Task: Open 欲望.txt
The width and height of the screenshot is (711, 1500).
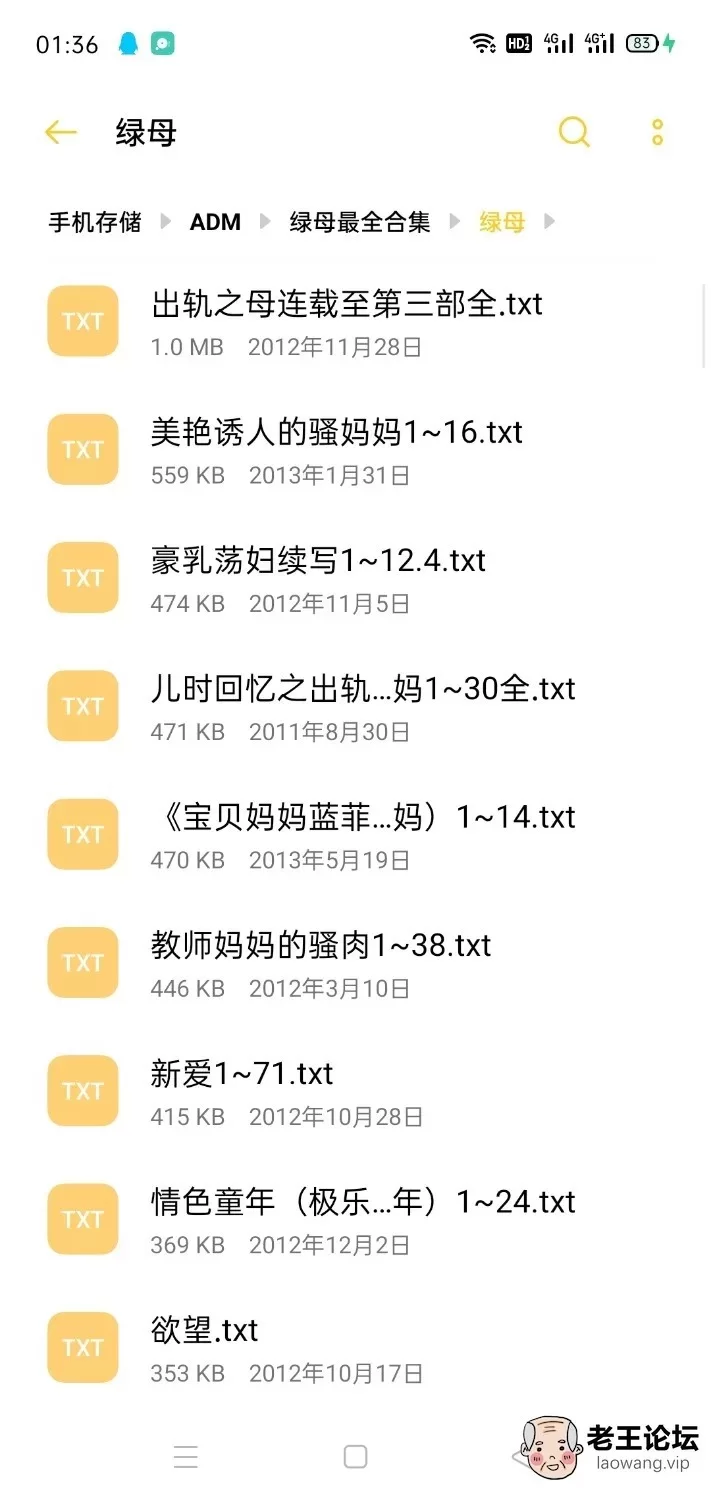Action: [204, 1346]
